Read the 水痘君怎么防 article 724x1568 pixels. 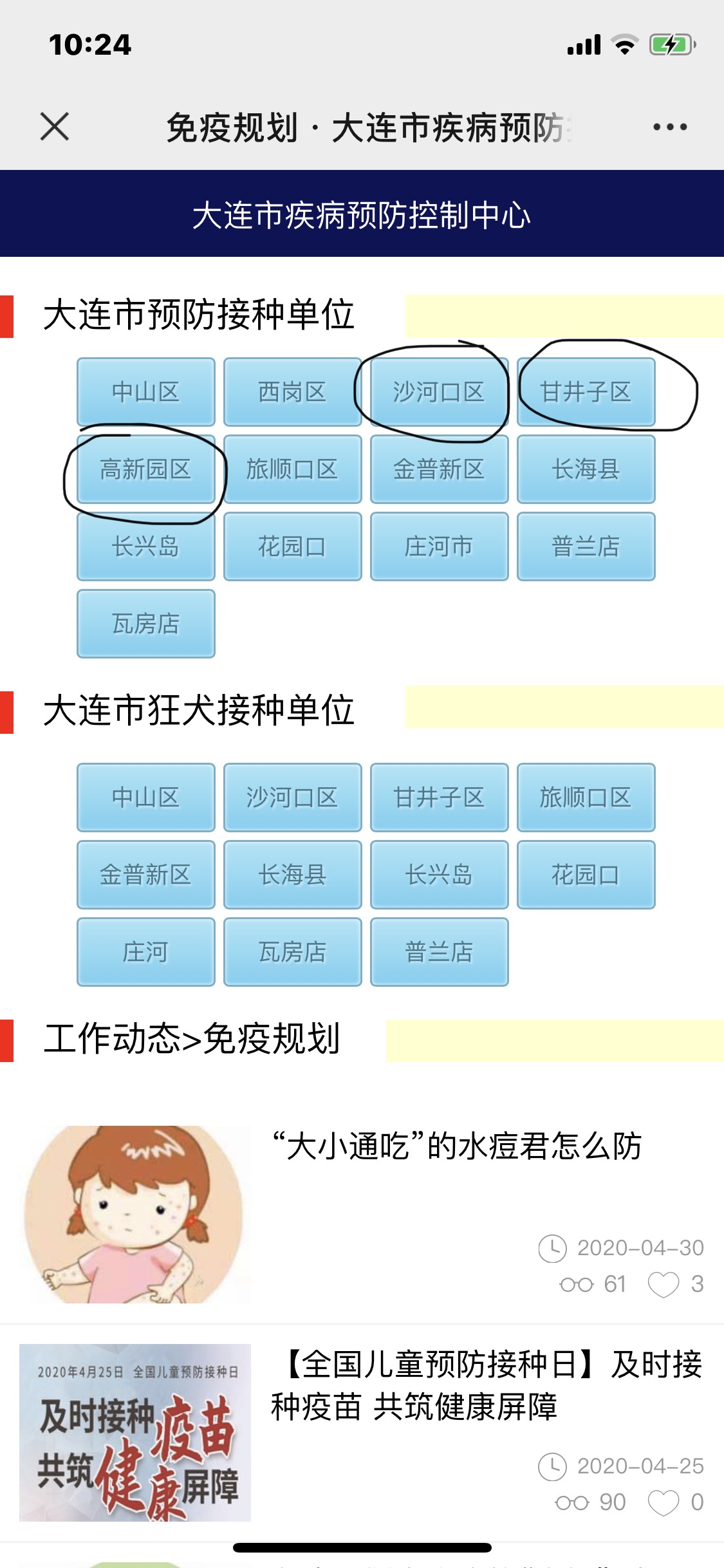point(457,1146)
